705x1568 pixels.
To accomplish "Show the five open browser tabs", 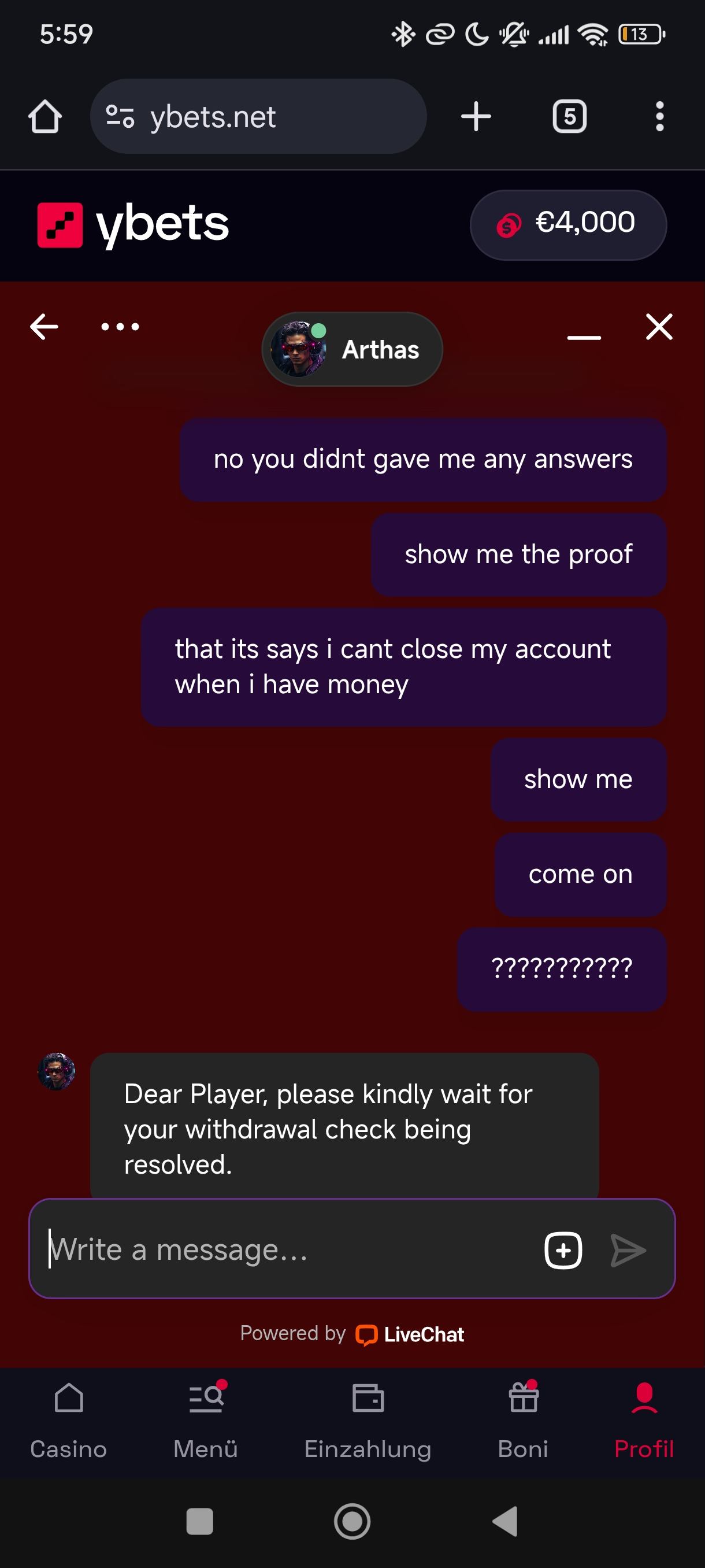I will 569,117.
